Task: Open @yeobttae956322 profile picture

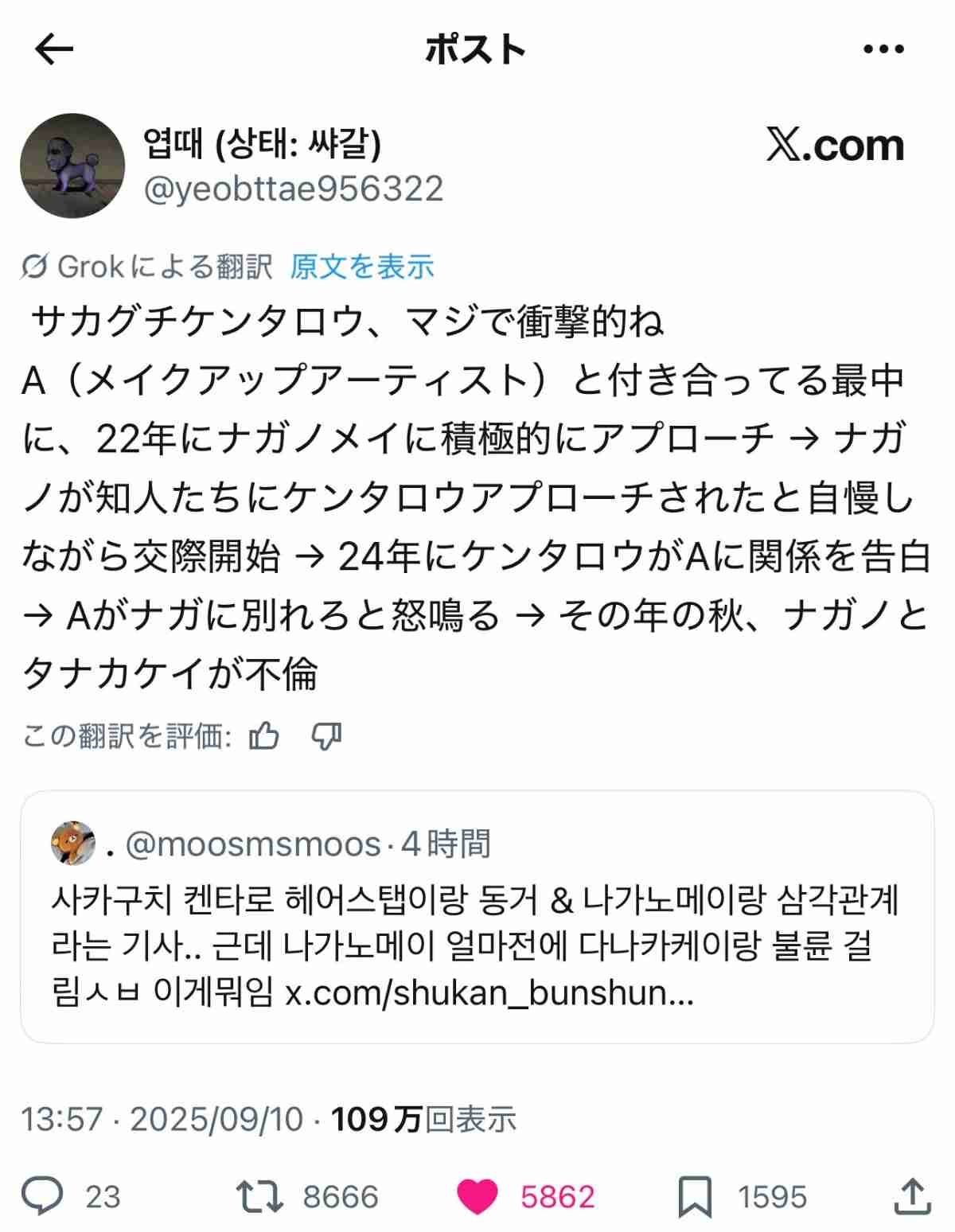Action: click(72, 166)
